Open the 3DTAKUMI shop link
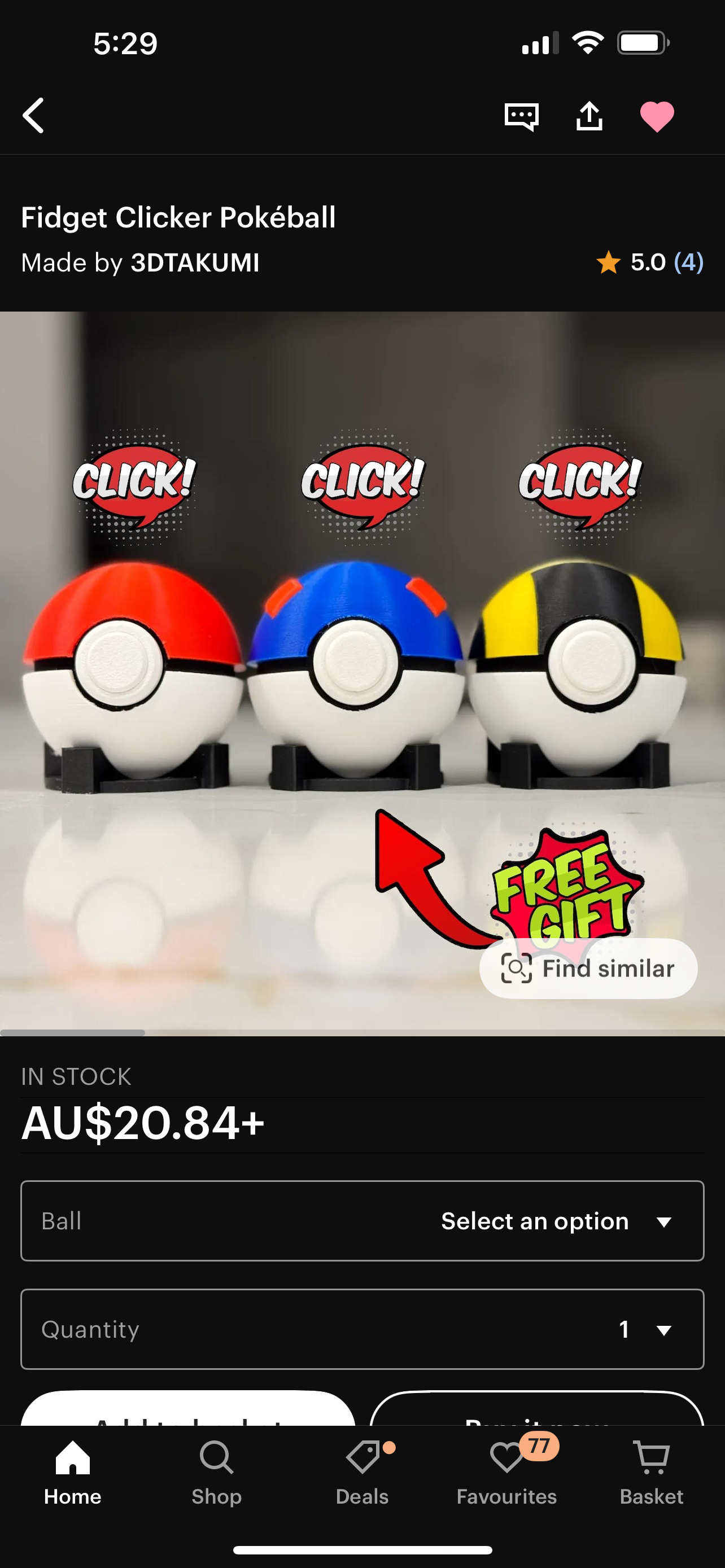This screenshot has height=1568, width=725. click(195, 262)
